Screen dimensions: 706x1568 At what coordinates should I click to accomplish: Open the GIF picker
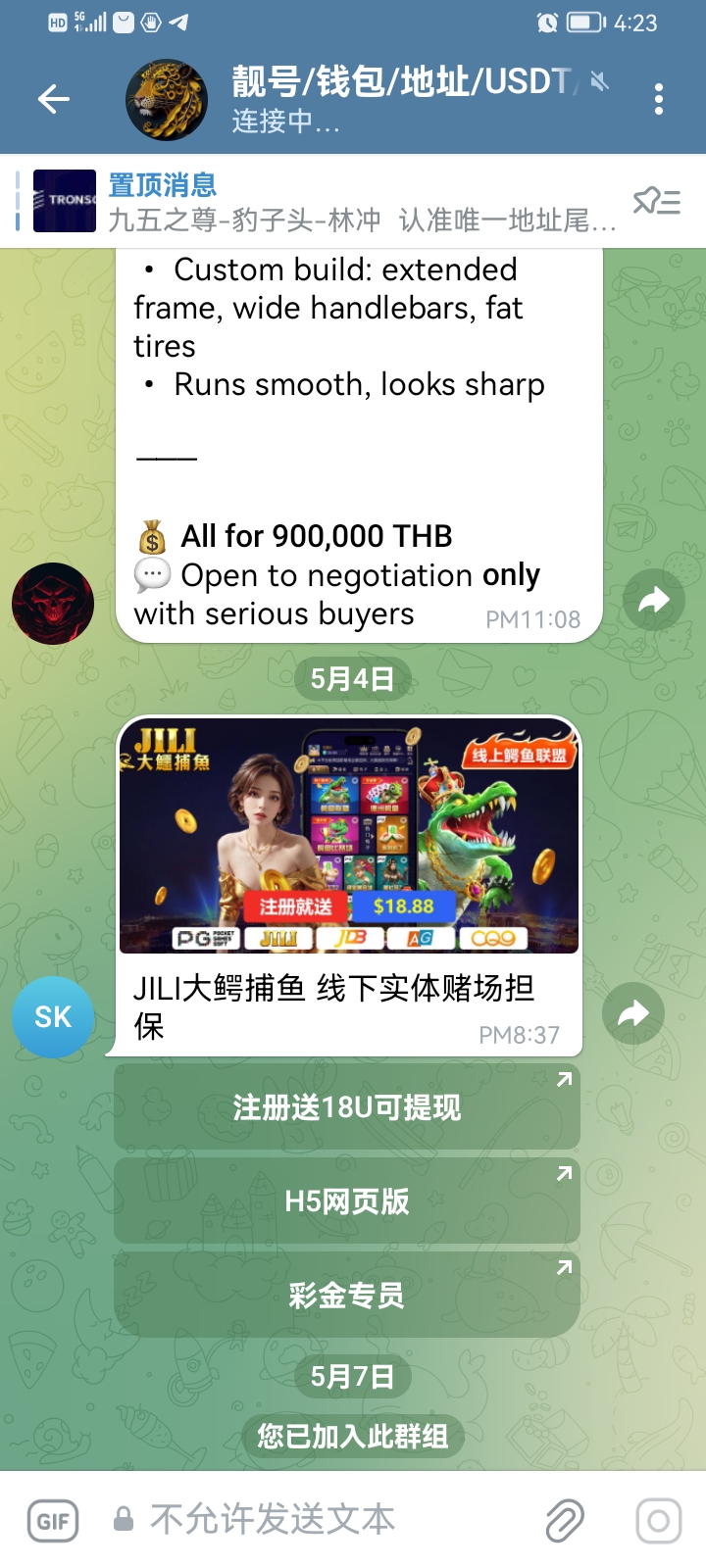tap(53, 1521)
